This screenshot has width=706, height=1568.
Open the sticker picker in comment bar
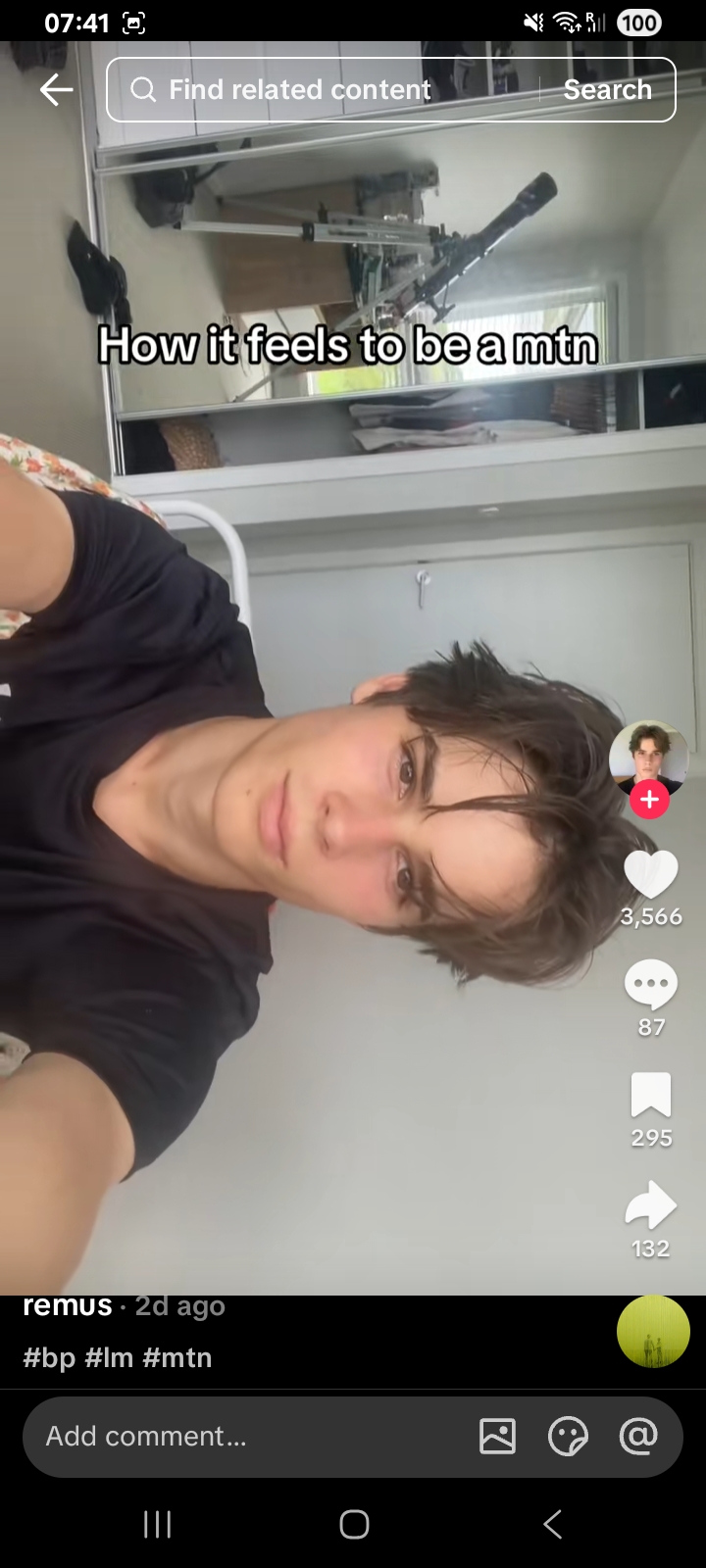pyautogui.click(x=568, y=1437)
